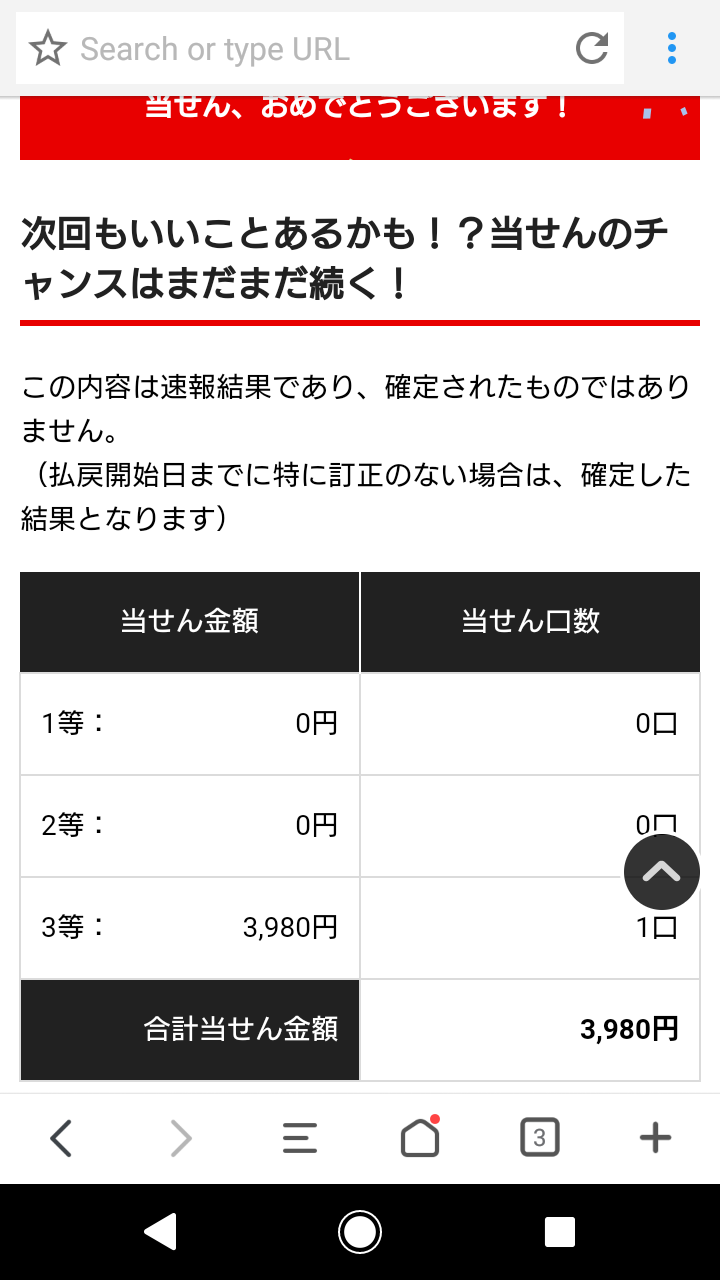Reload the current page
The height and width of the screenshot is (1280, 720).
(x=592, y=48)
